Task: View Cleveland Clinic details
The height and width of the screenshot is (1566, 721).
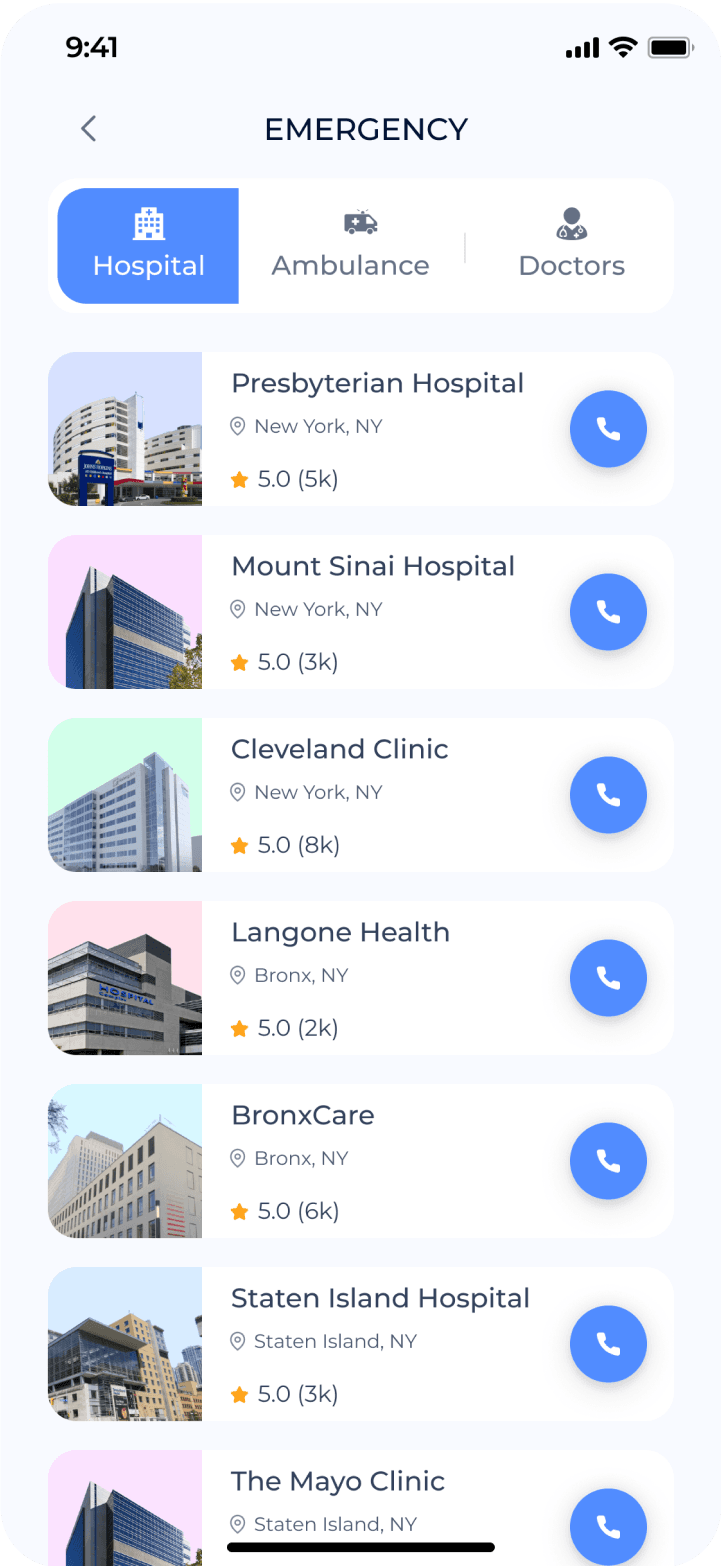Action: 339,750
